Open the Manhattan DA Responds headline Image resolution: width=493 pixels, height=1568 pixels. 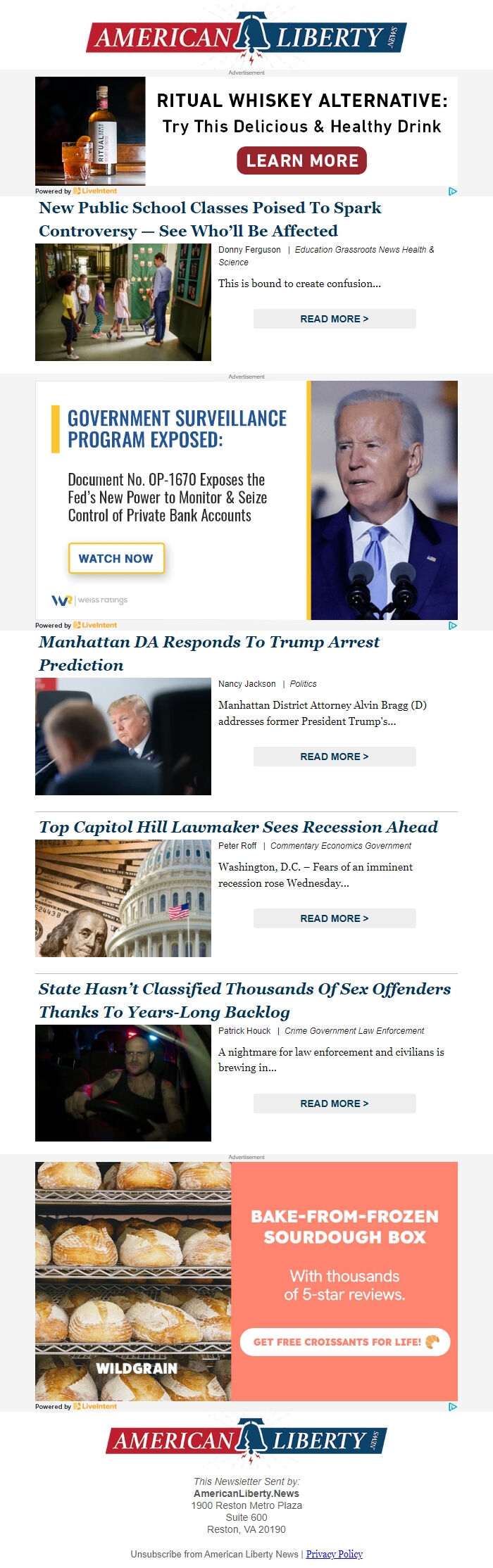[x=208, y=653]
